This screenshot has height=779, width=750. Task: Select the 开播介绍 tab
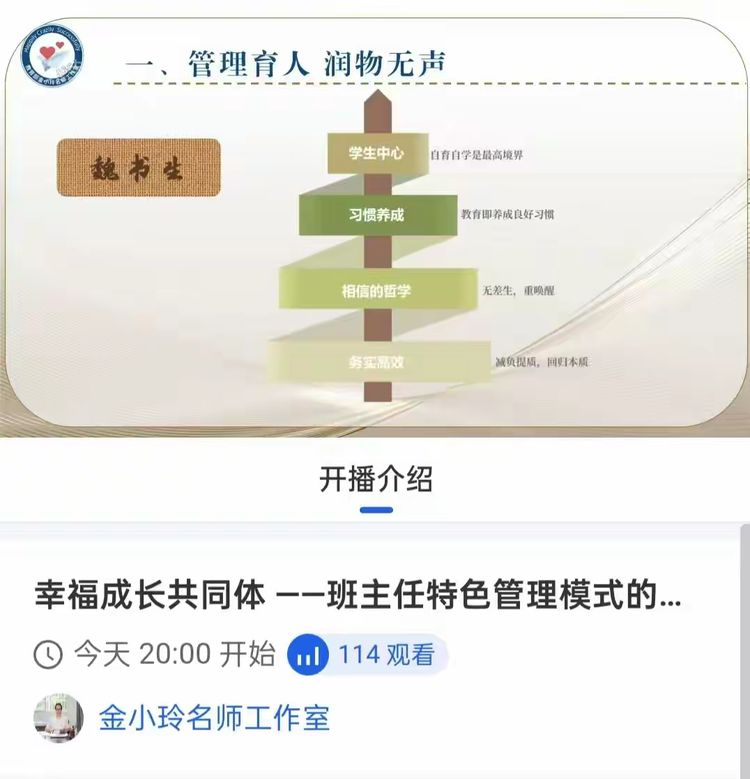tap(376, 480)
